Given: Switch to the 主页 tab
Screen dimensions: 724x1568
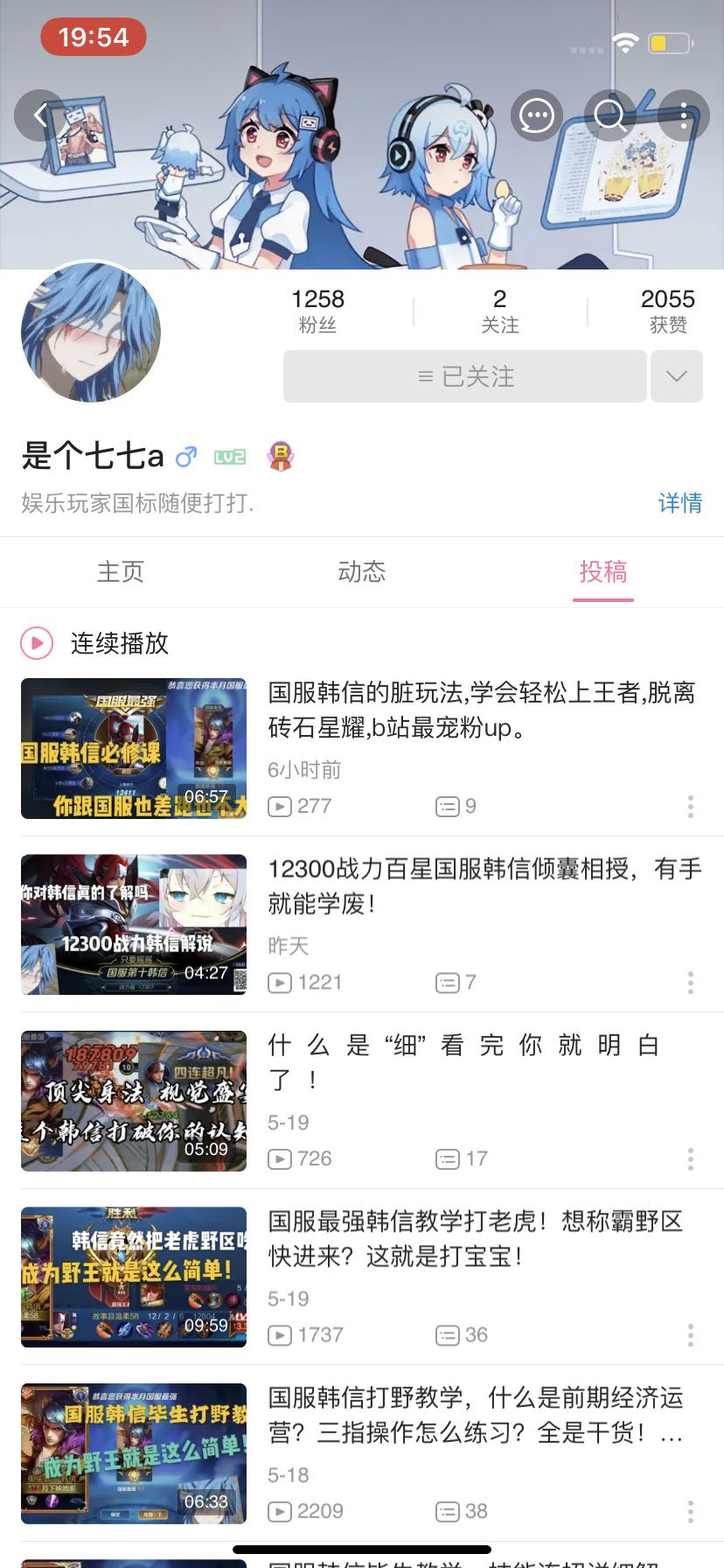Looking at the screenshot, I should [x=121, y=571].
